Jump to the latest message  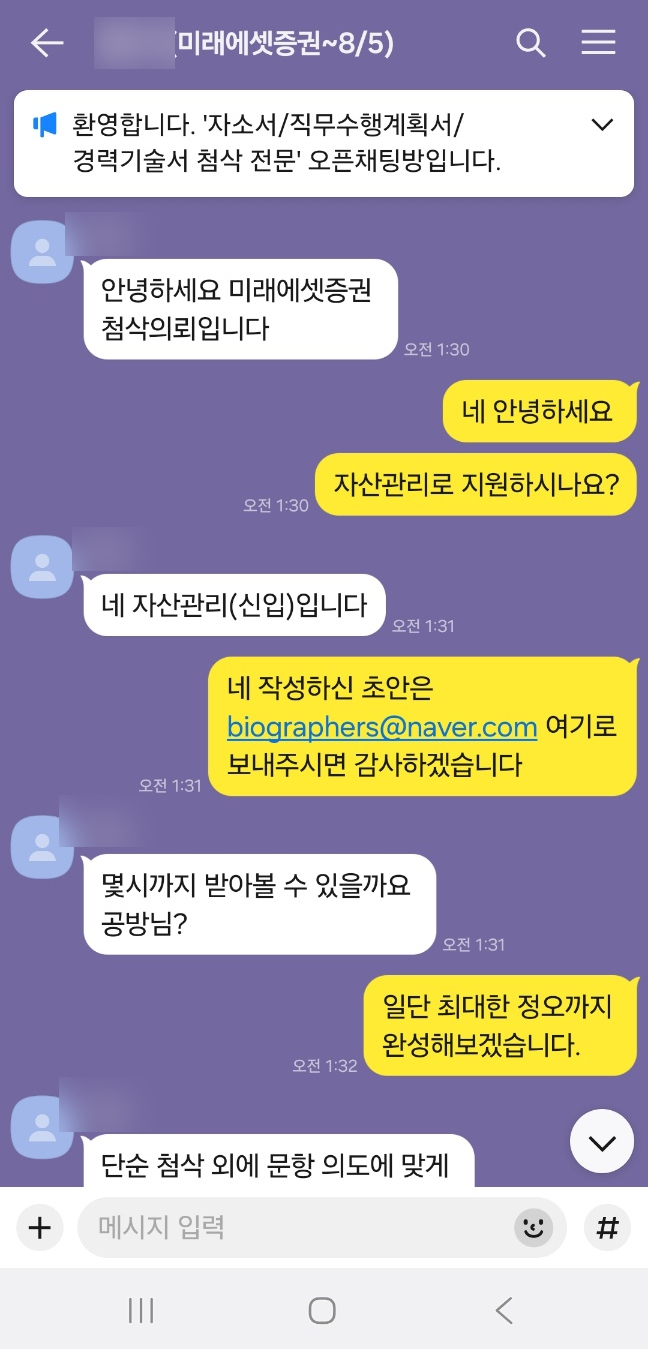tap(602, 1142)
